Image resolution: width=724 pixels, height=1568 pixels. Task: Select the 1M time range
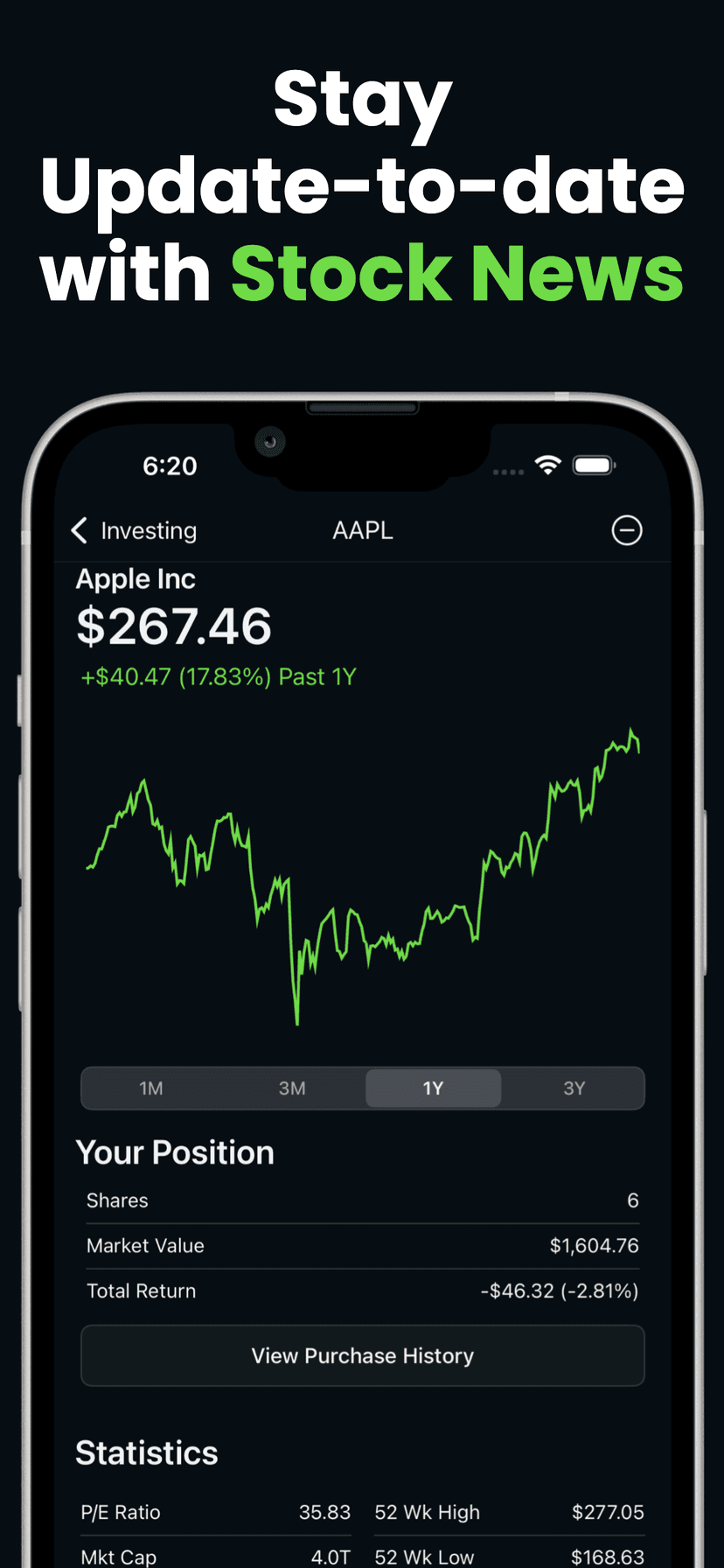(150, 1088)
